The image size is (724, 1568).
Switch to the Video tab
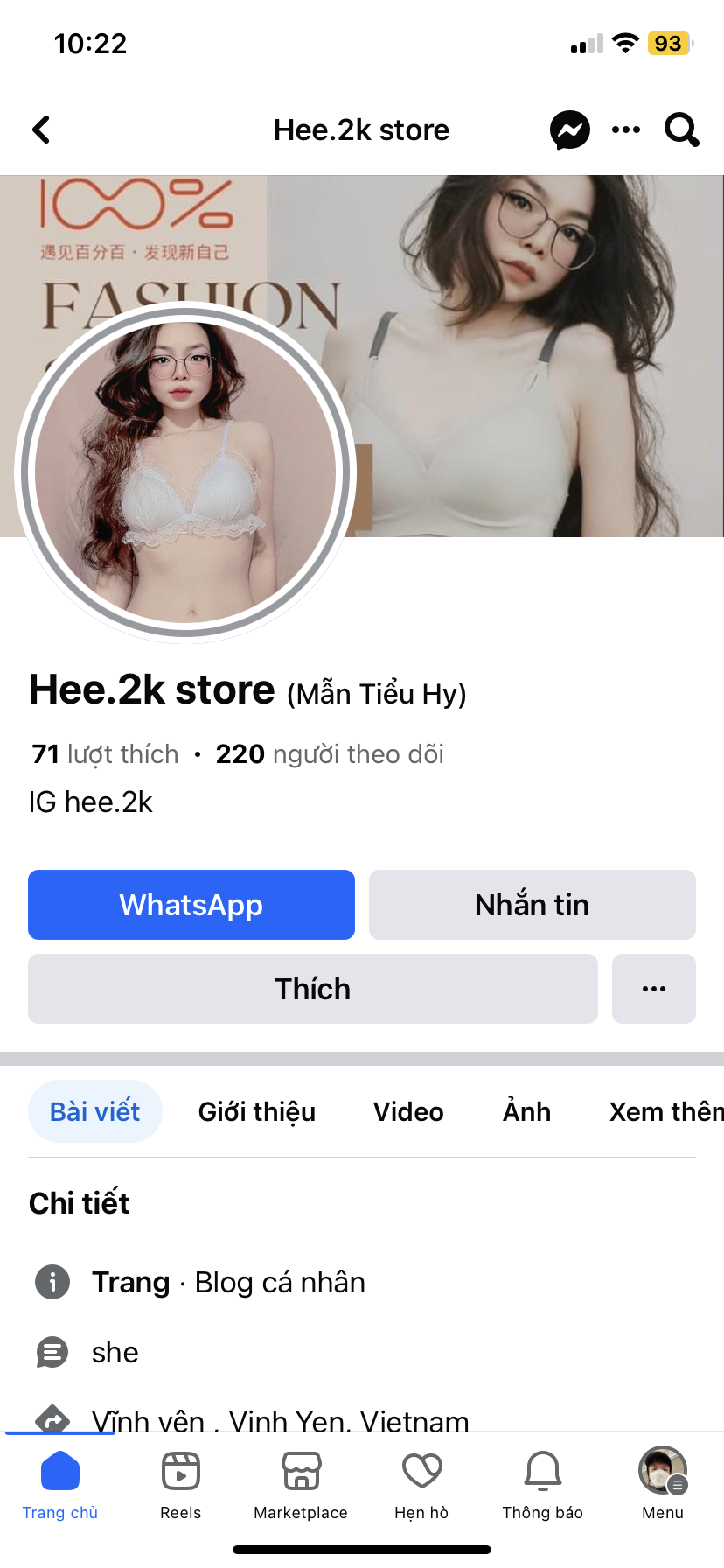[408, 1111]
